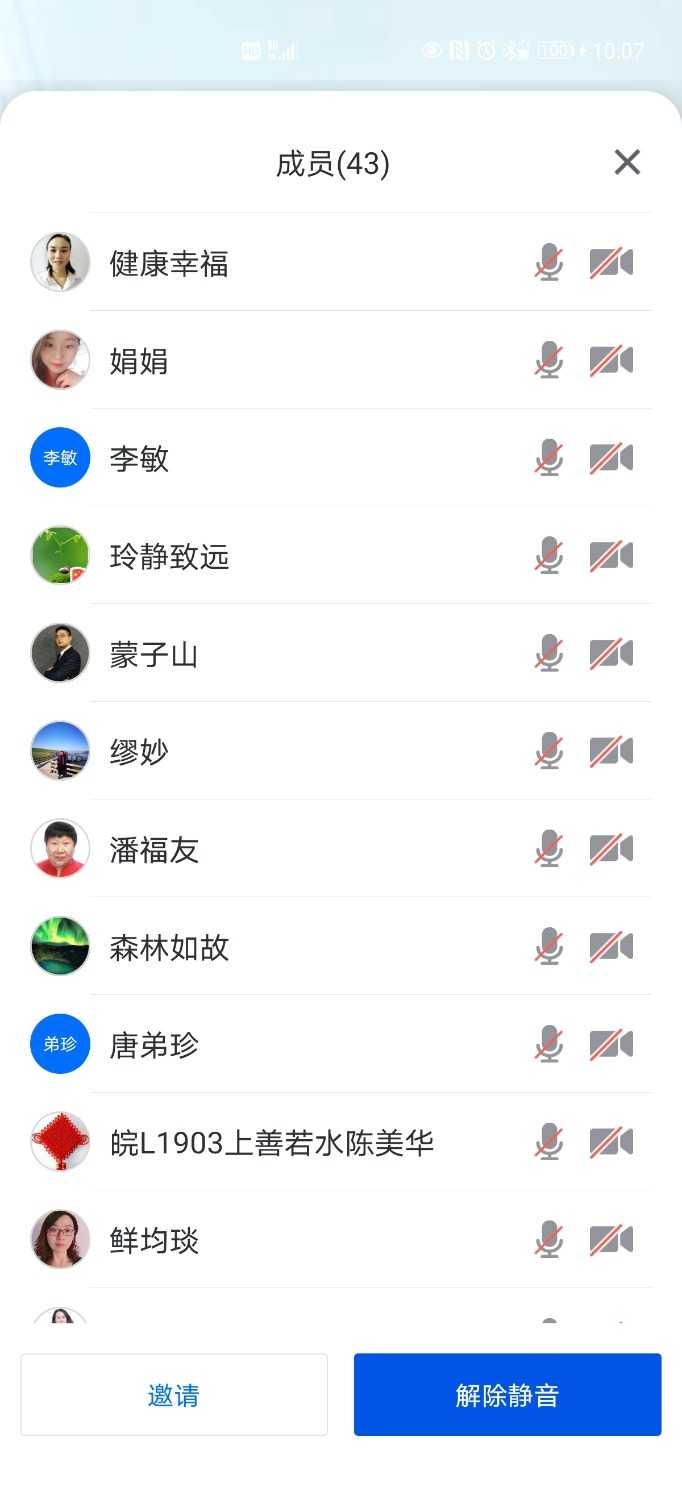The width and height of the screenshot is (682, 1500).
Task: Tap 解除静音 to unmute
Action: (507, 1395)
